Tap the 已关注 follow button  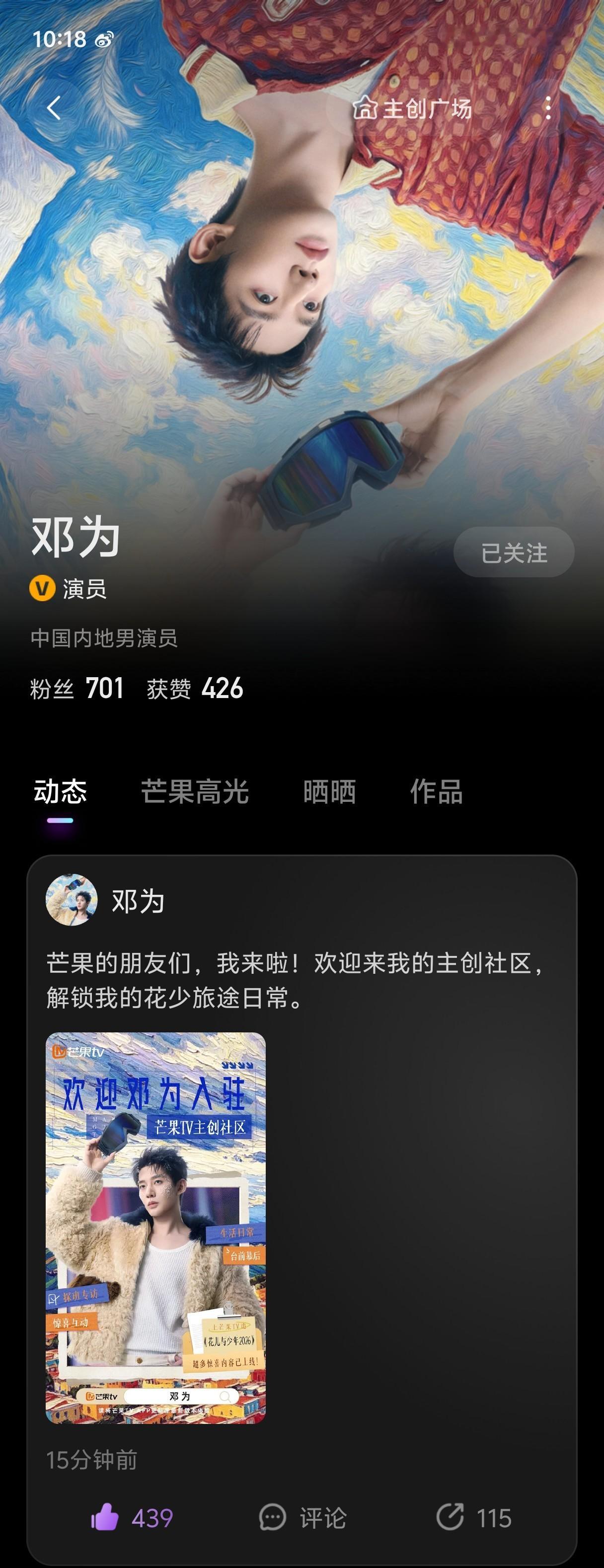point(514,552)
